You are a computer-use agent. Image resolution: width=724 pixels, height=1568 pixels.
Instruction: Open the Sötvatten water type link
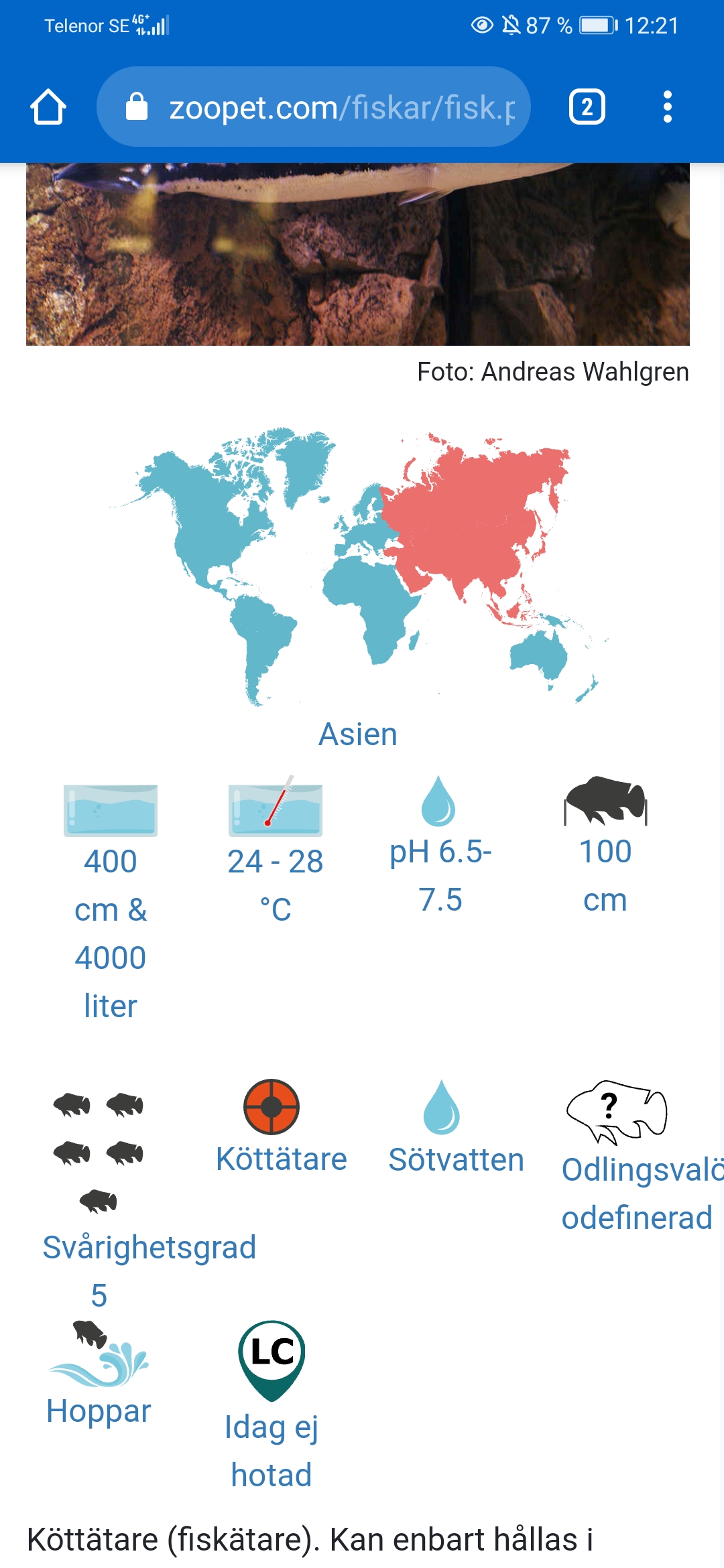point(456,1159)
